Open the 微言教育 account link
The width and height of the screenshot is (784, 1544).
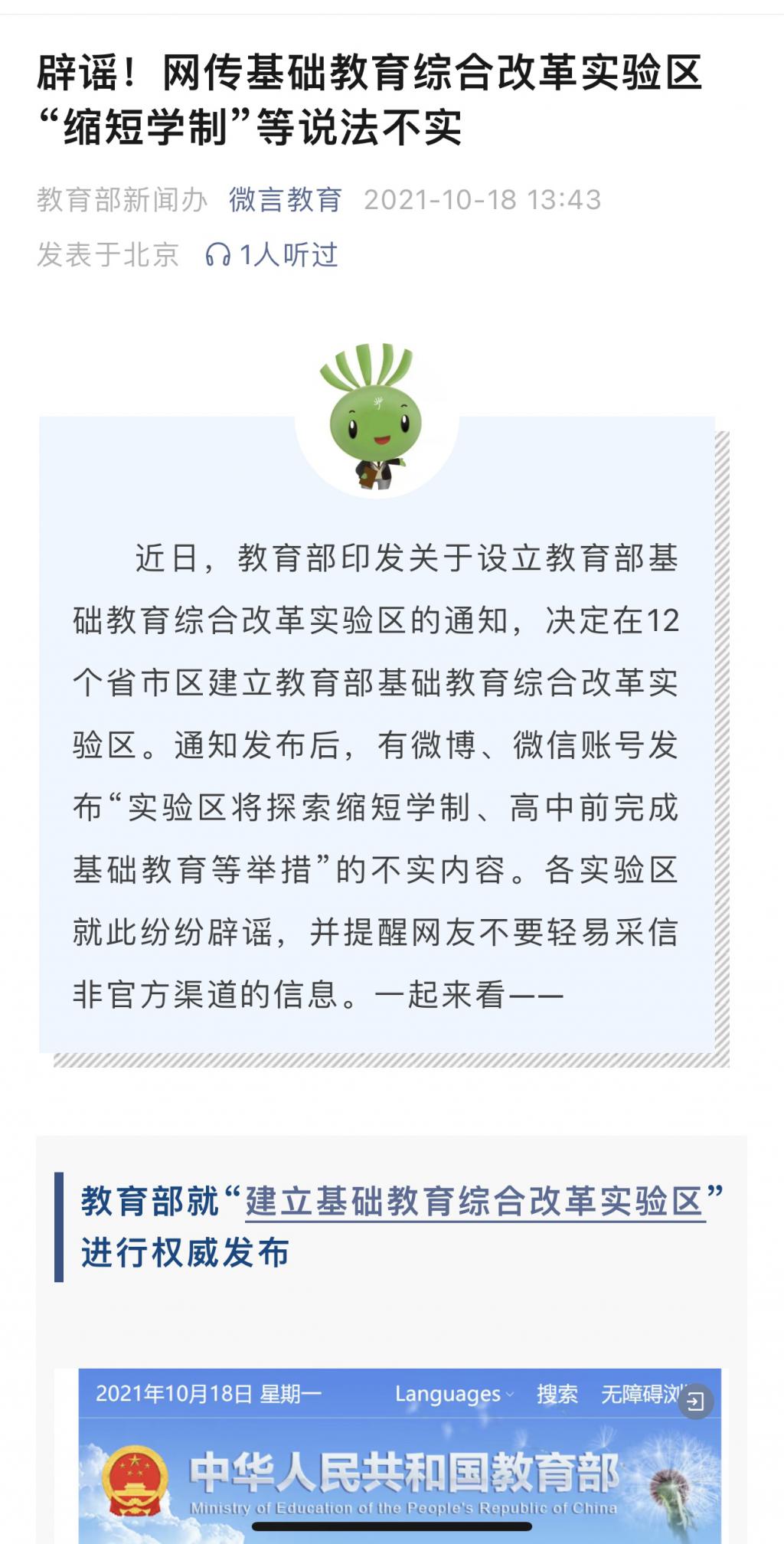point(285,200)
